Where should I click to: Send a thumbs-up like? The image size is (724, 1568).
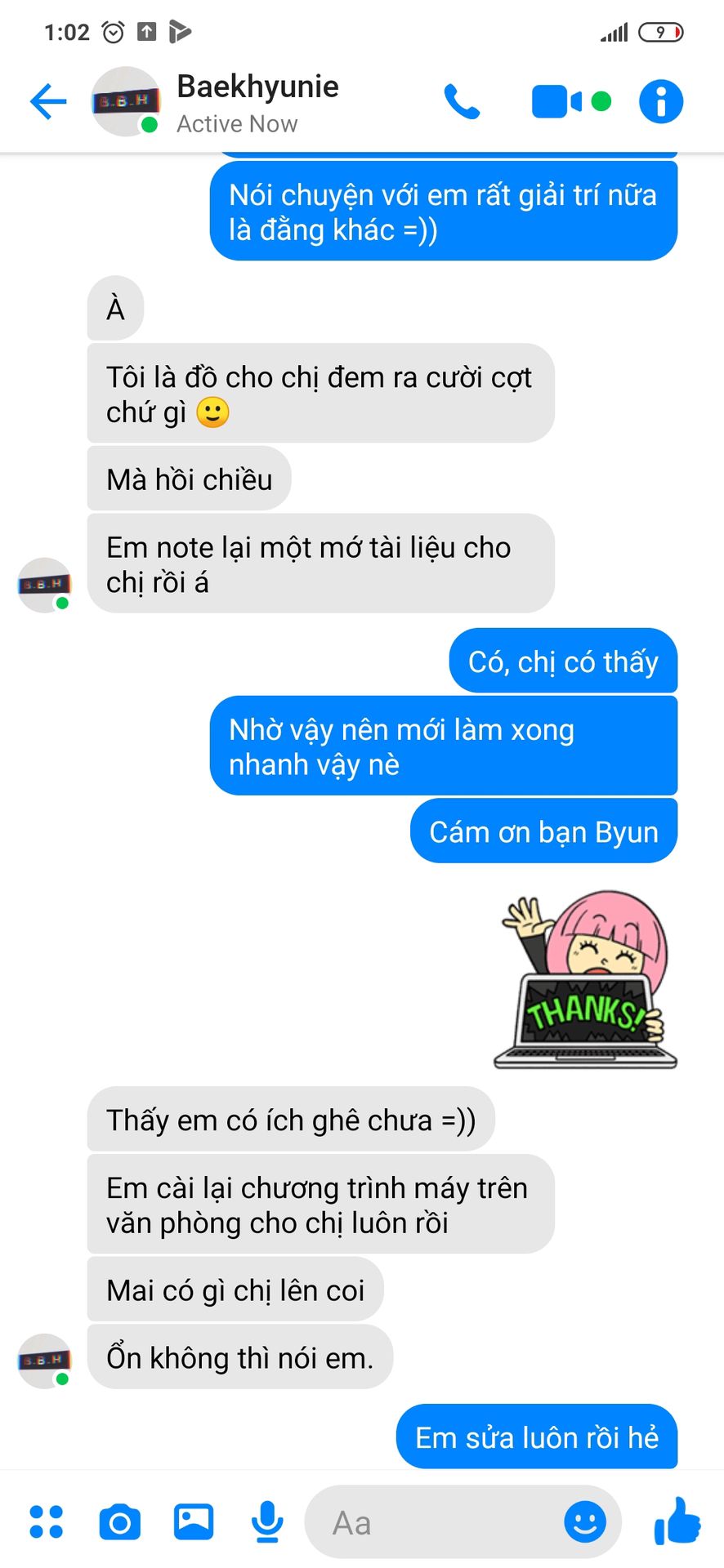tap(677, 1521)
